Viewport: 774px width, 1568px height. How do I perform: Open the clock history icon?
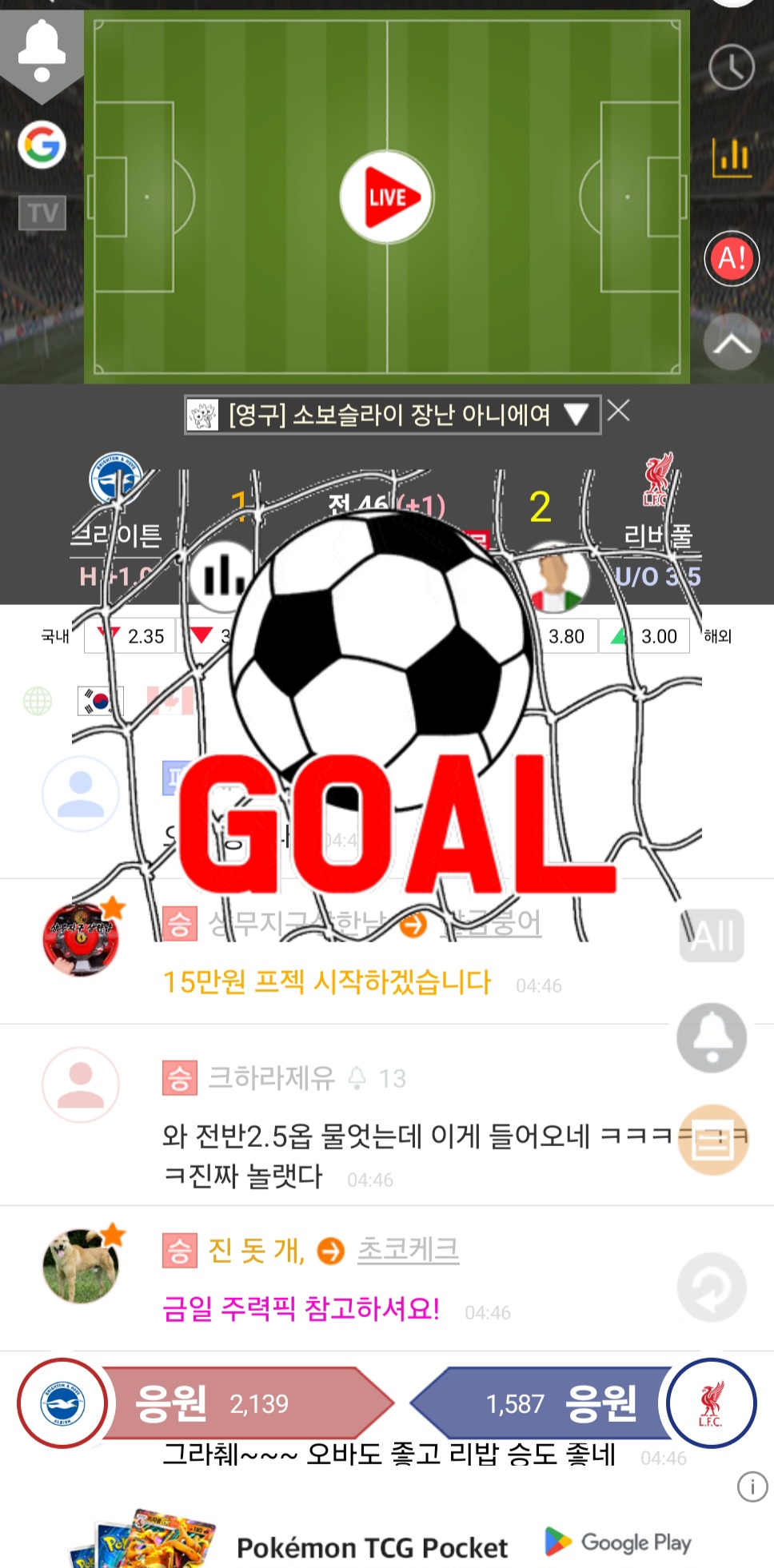pyautogui.click(x=732, y=67)
